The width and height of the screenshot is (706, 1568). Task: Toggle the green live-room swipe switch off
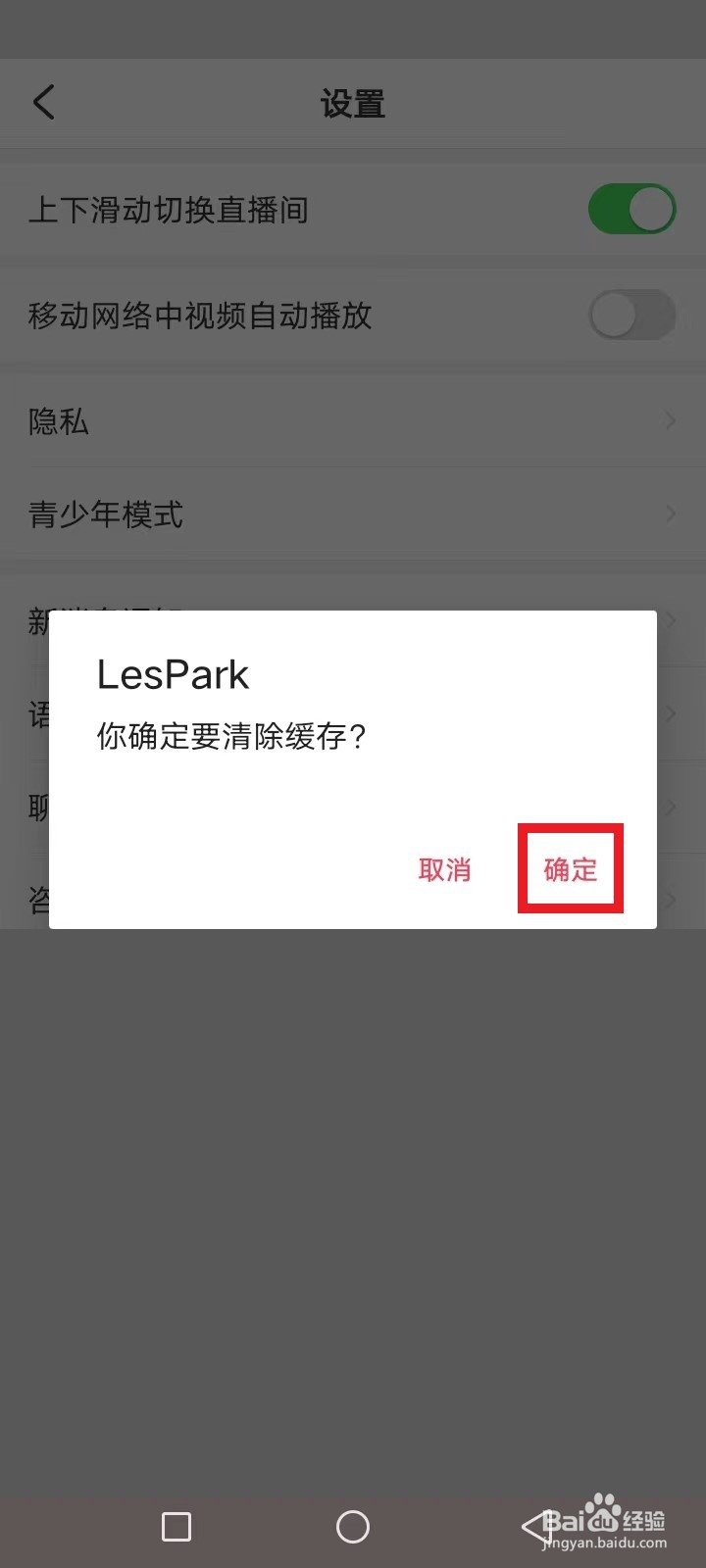[x=632, y=209]
